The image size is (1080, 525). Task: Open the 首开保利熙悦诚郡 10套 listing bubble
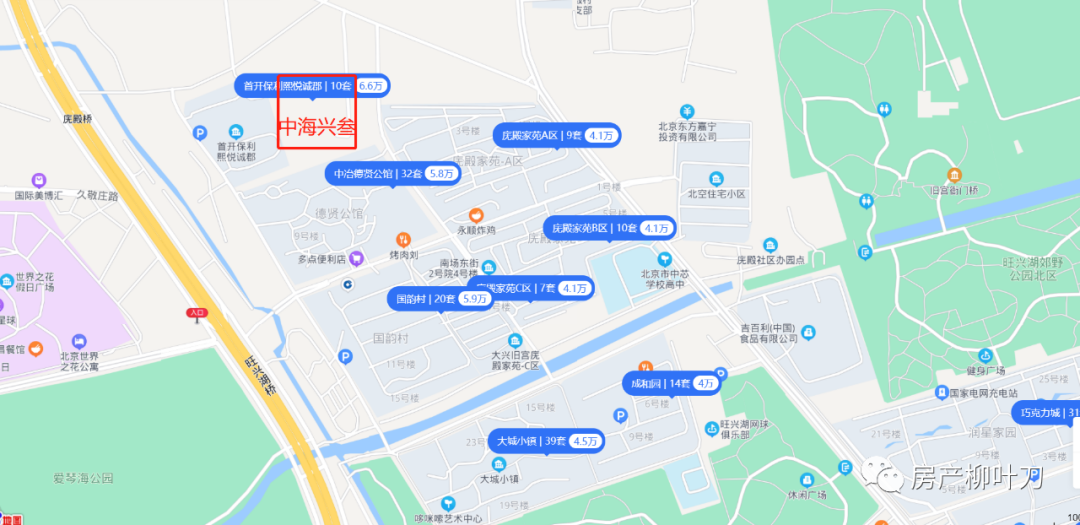coord(313,86)
